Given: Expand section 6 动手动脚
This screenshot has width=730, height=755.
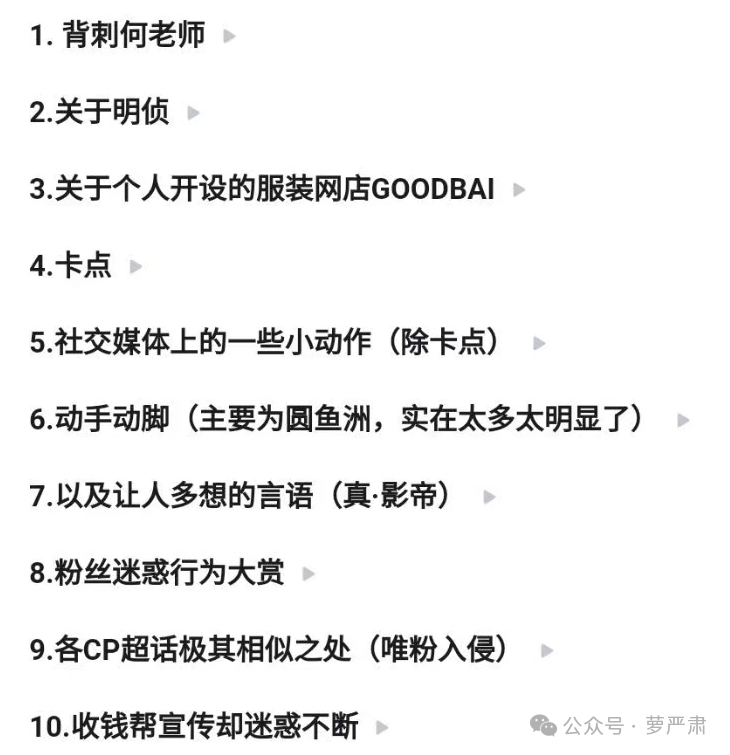Looking at the screenshot, I should (683, 421).
